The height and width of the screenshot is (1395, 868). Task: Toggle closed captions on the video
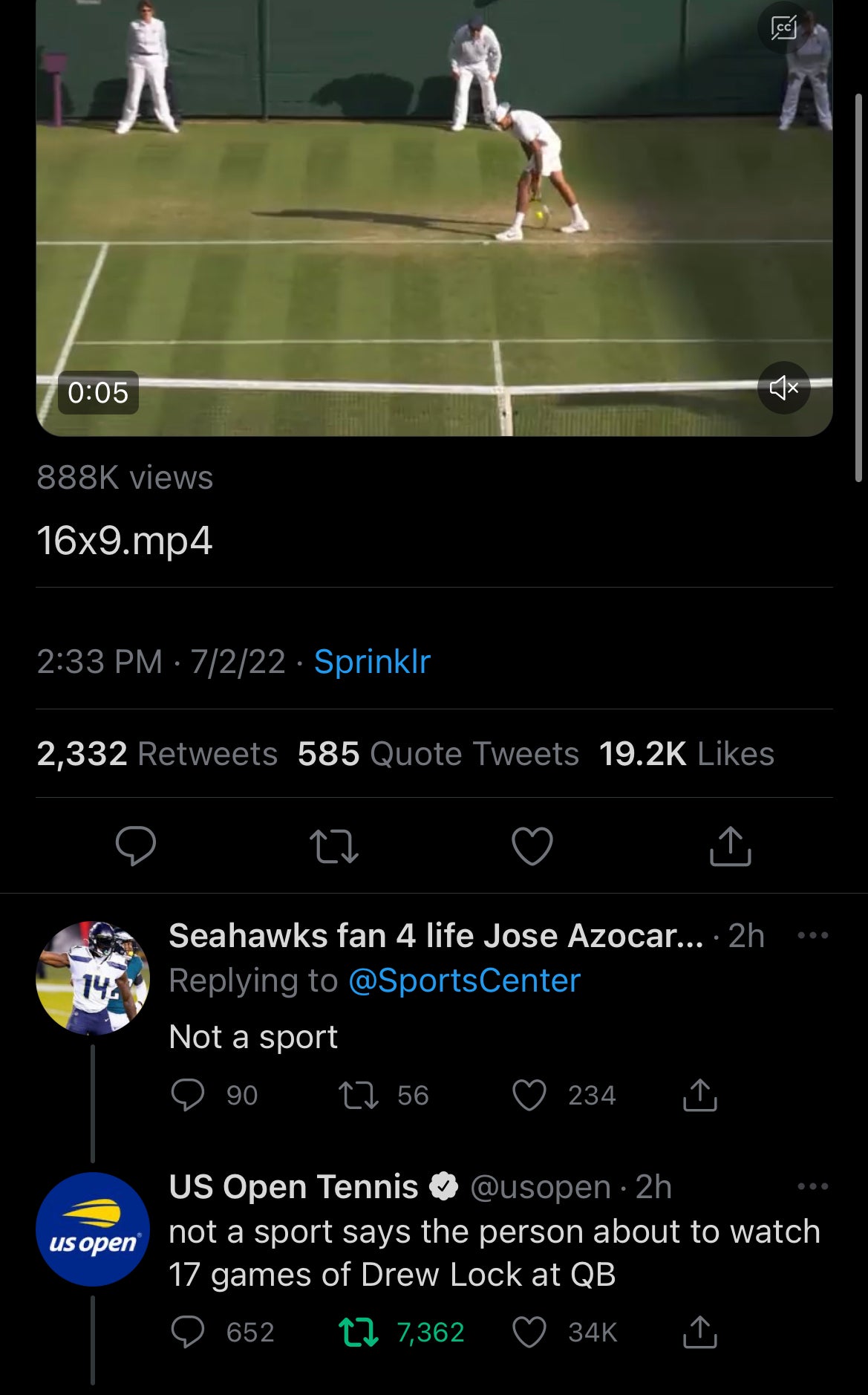click(x=783, y=28)
